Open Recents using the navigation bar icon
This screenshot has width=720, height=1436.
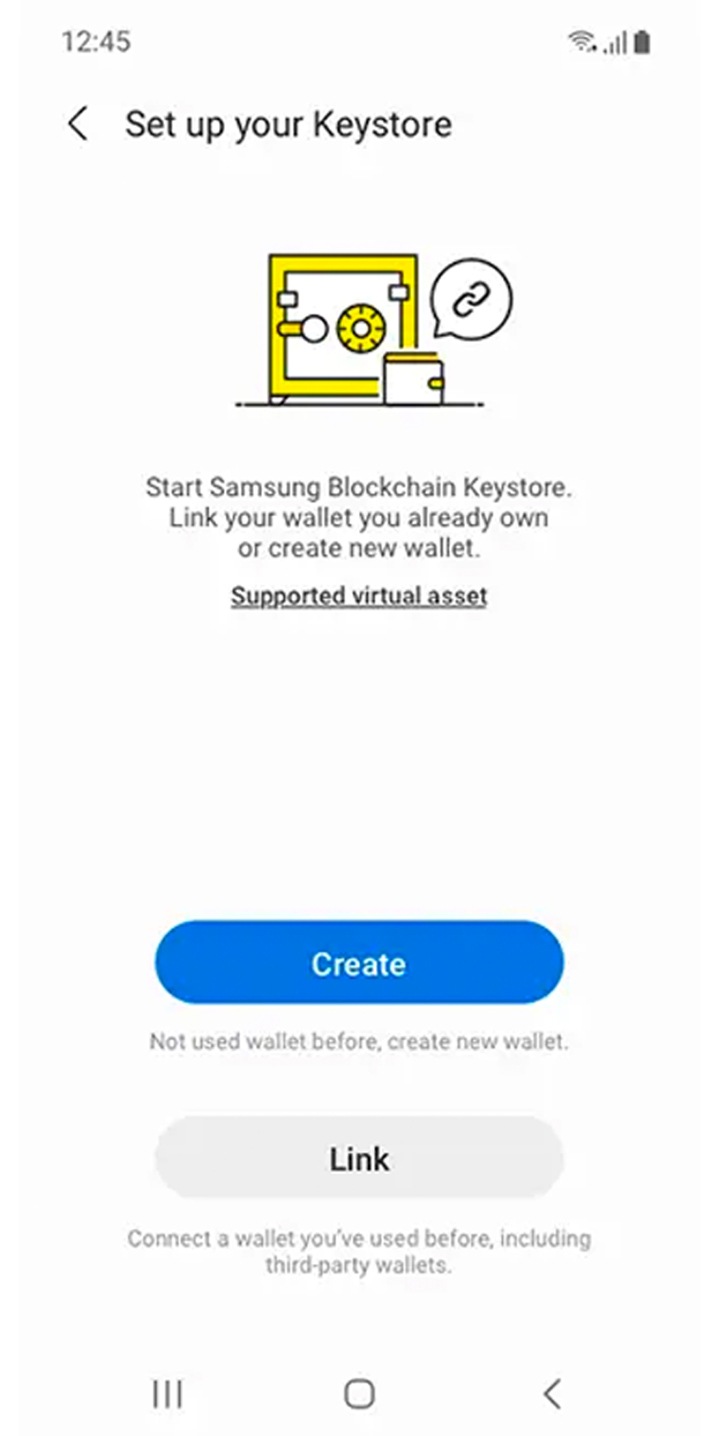(166, 1392)
